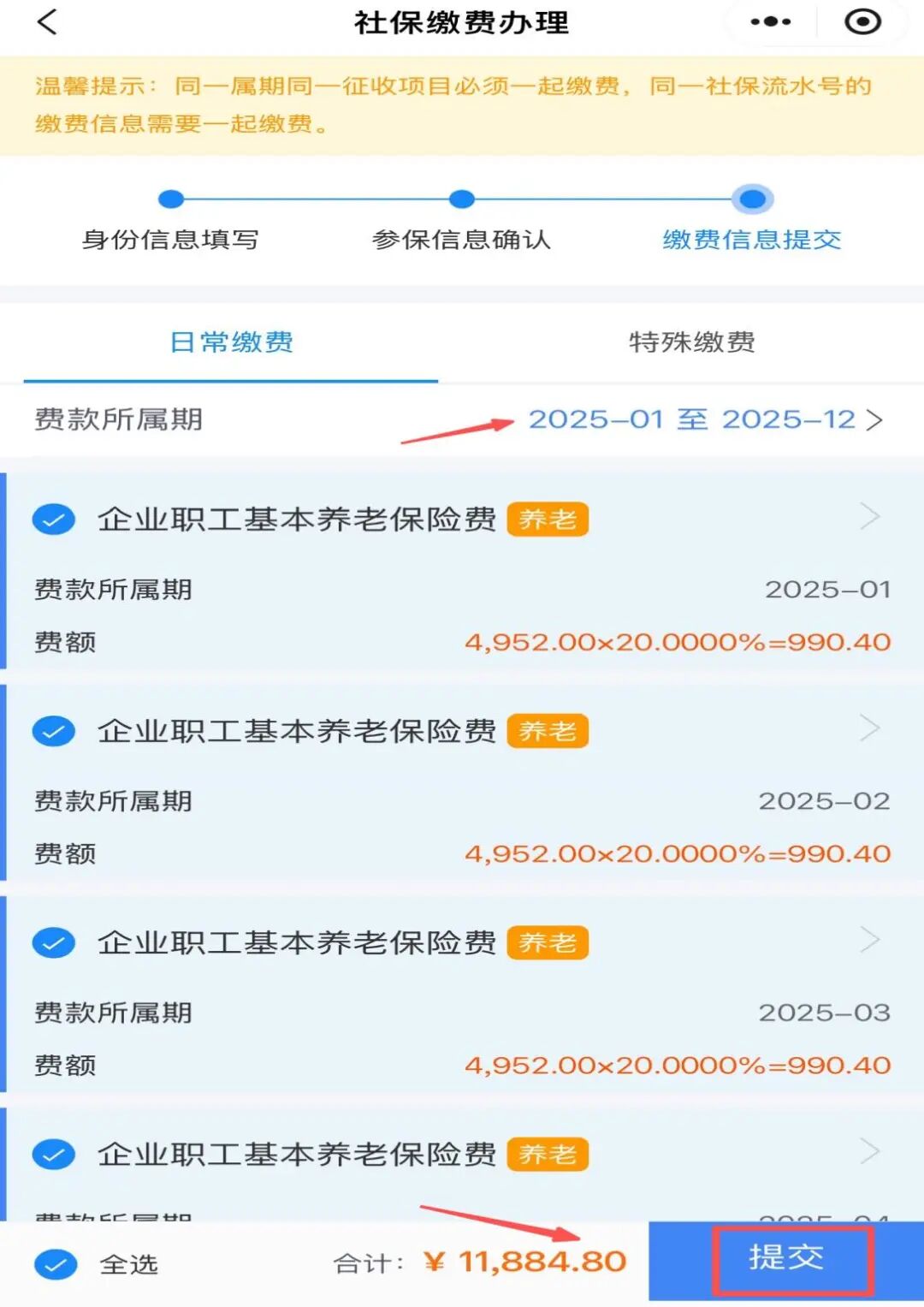Uncheck the 养老保险费 item for 2025-02
This screenshot has width=924, height=1307.
[54, 731]
